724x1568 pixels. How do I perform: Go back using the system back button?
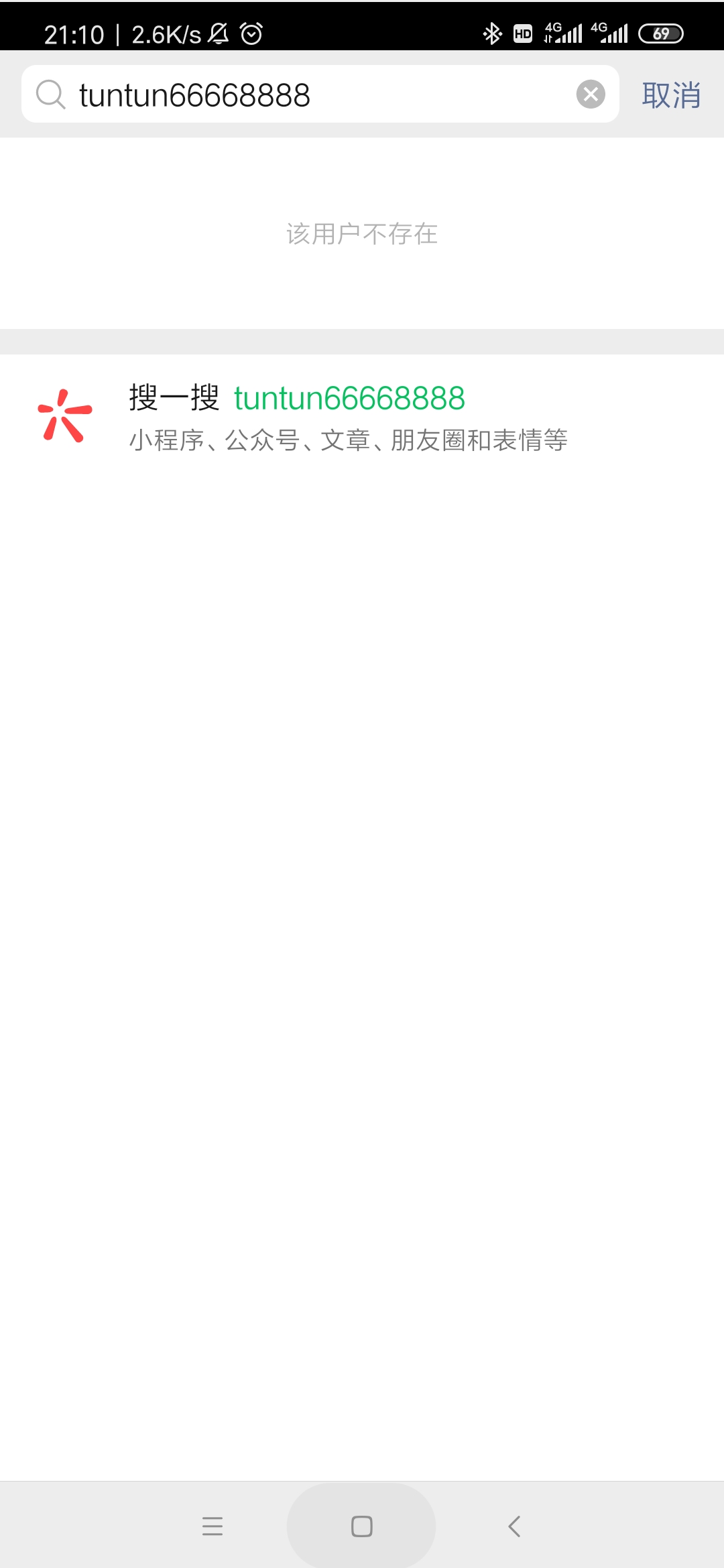514,1526
